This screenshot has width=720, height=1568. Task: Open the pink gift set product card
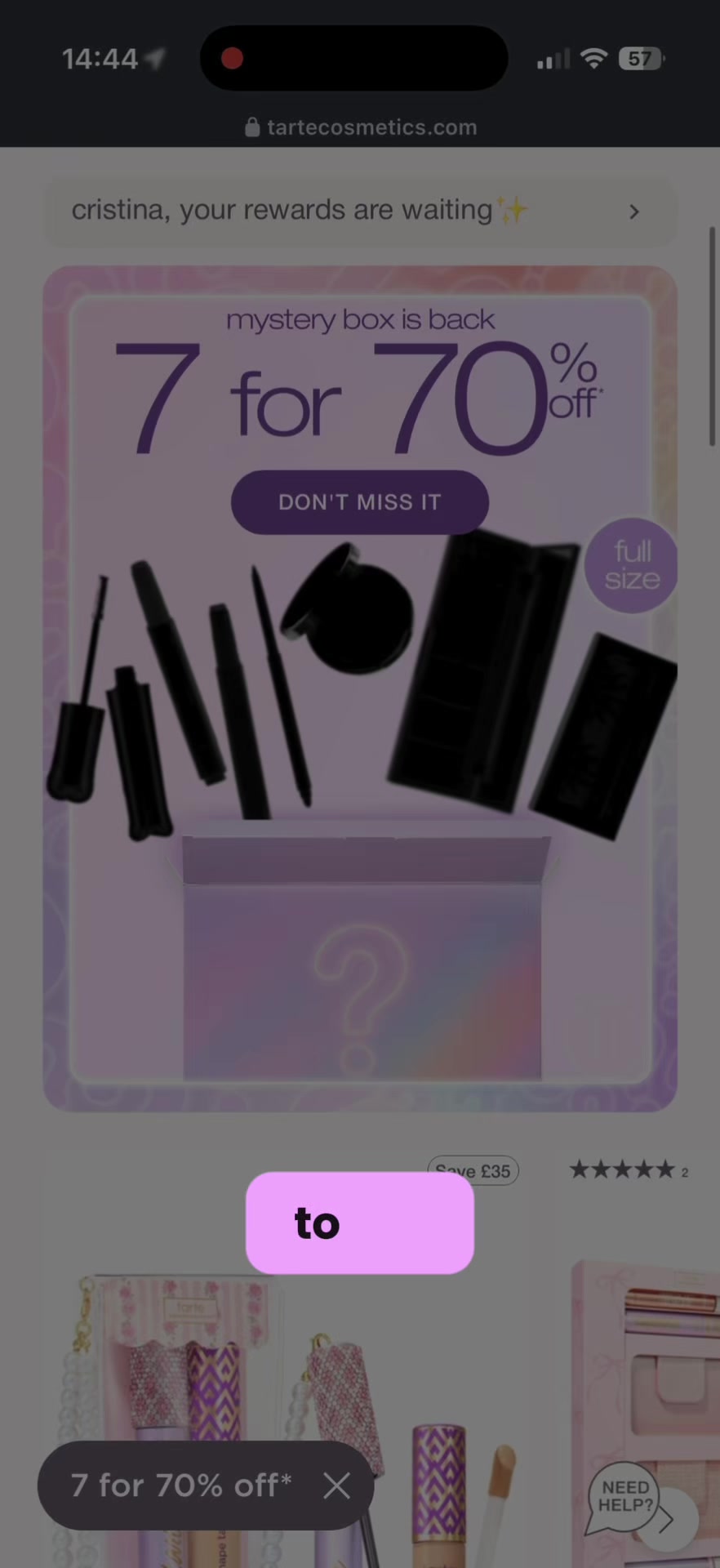click(645, 1413)
